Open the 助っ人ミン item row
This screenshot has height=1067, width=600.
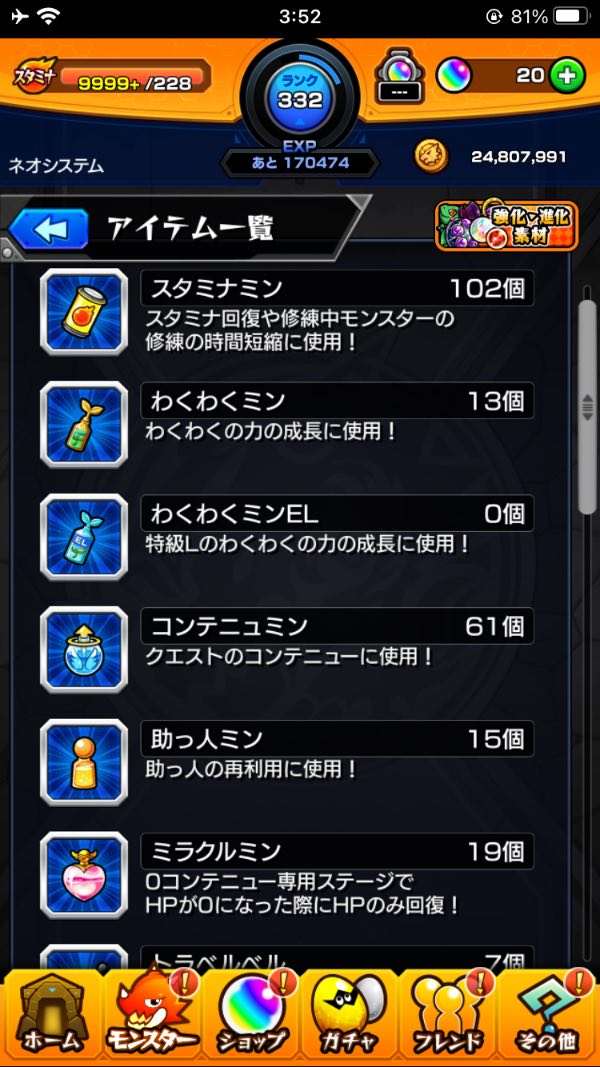[286, 763]
